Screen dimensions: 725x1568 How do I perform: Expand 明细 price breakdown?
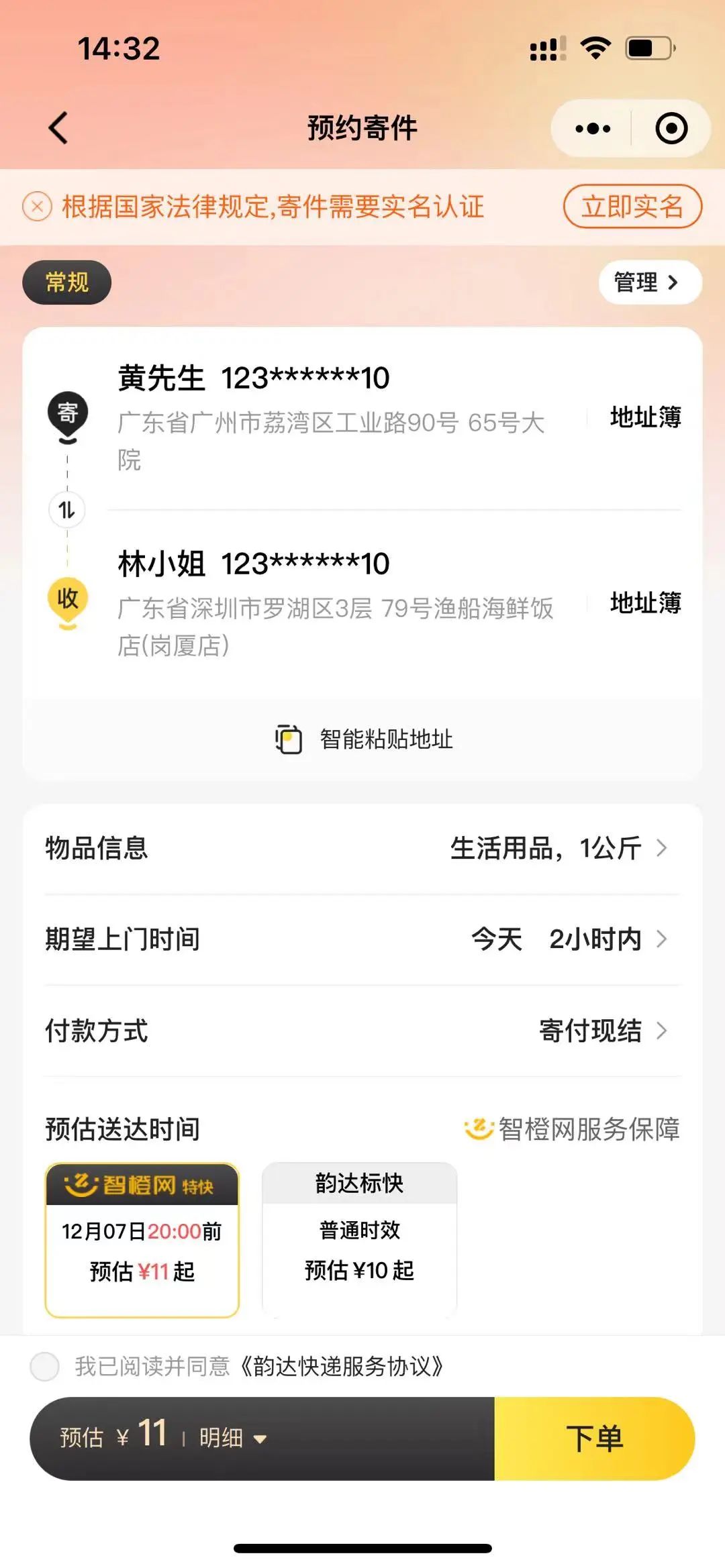pos(232,1439)
